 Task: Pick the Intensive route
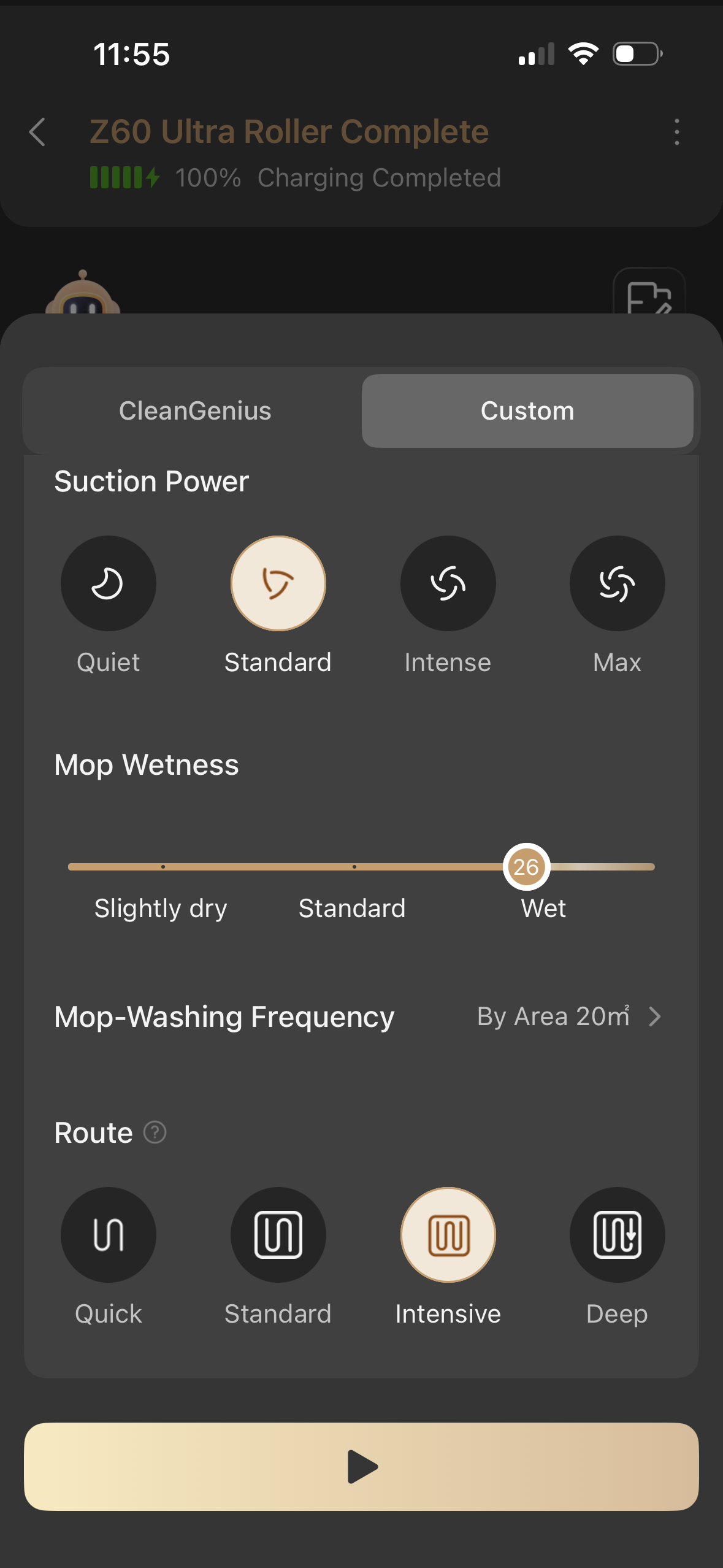click(448, 1235)
